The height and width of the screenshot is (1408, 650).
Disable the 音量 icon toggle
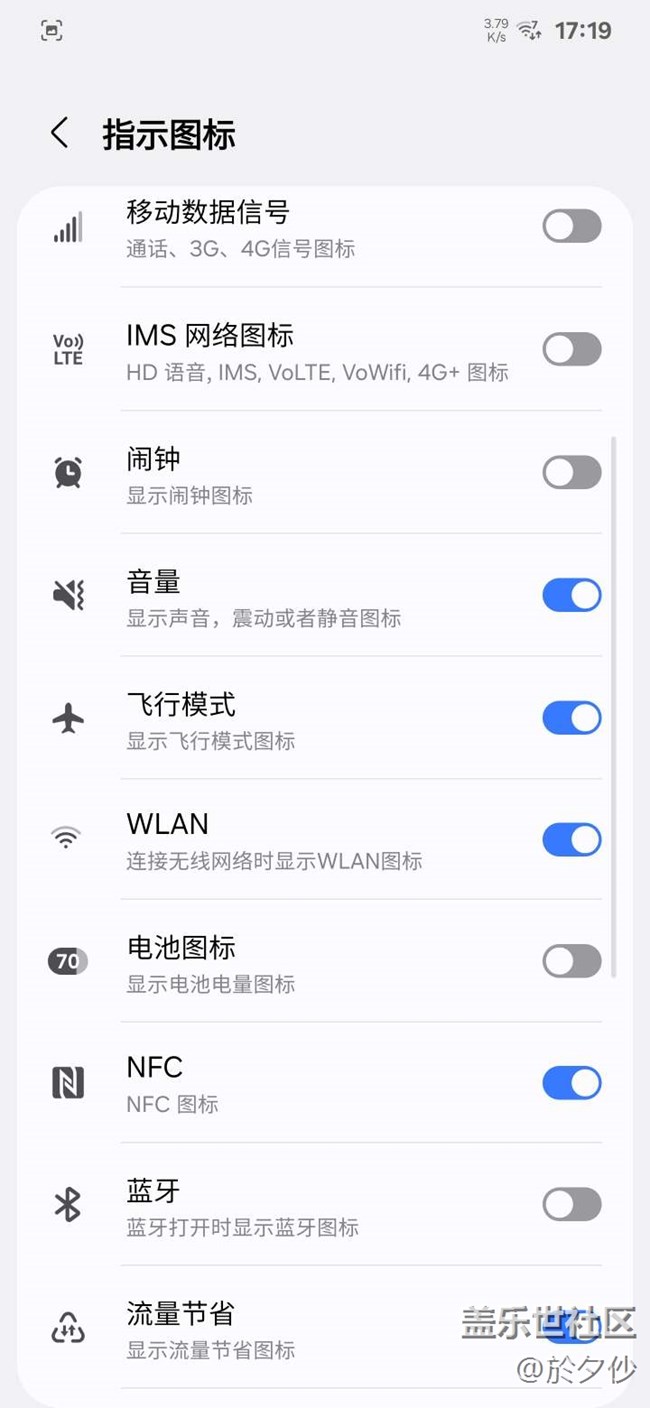coord(572,595)
